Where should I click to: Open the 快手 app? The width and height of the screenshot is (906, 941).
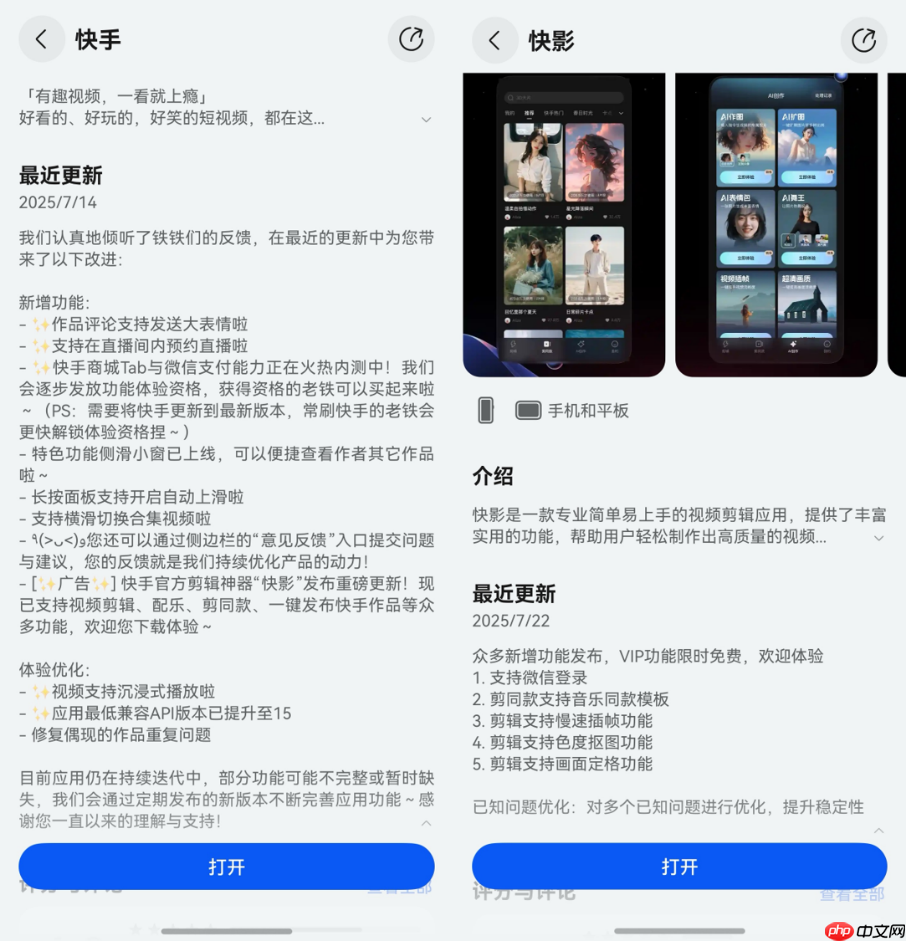pyautogui.click(x=226, y=867)
